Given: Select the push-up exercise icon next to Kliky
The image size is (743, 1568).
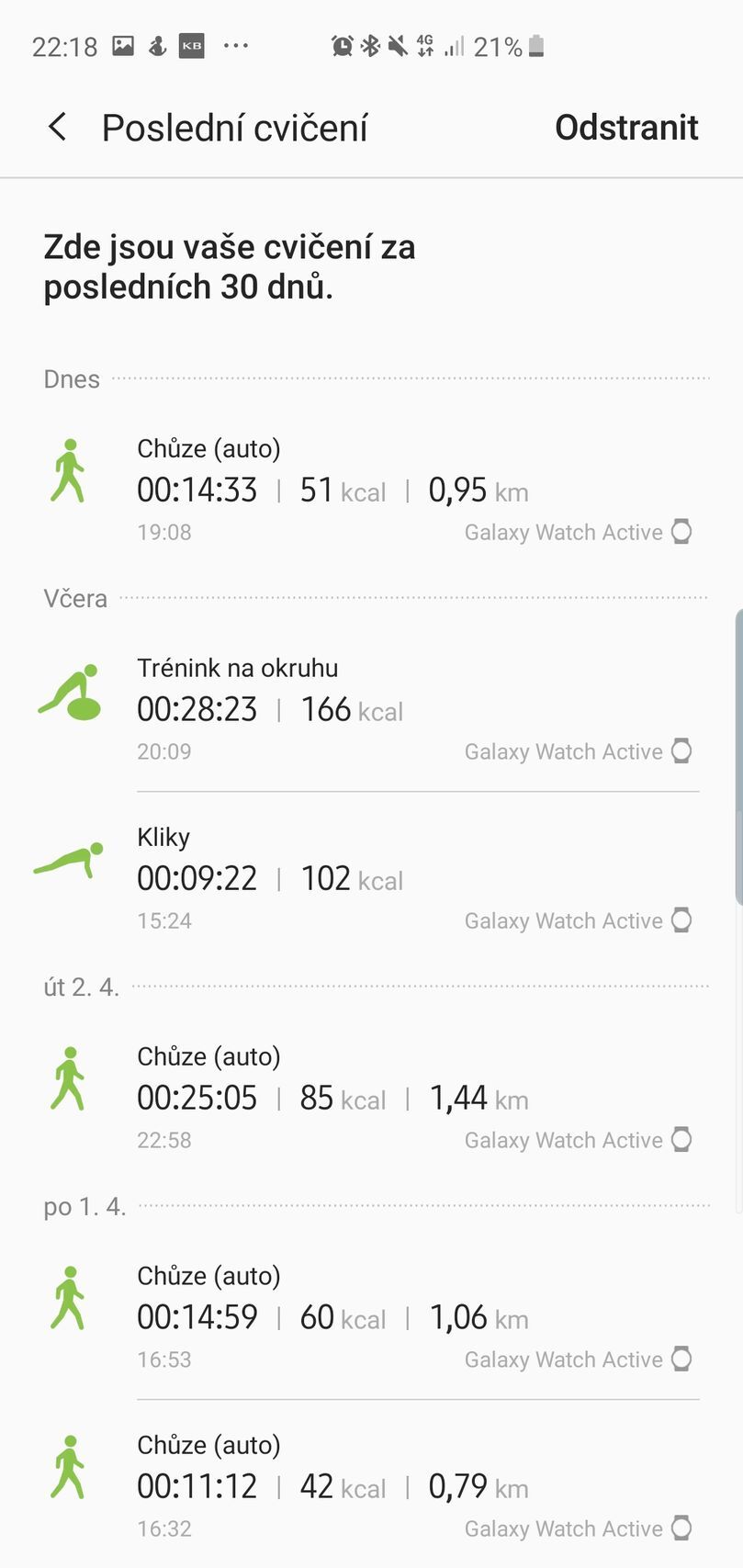Looking at the screenshot, I should tap(67, 862).
